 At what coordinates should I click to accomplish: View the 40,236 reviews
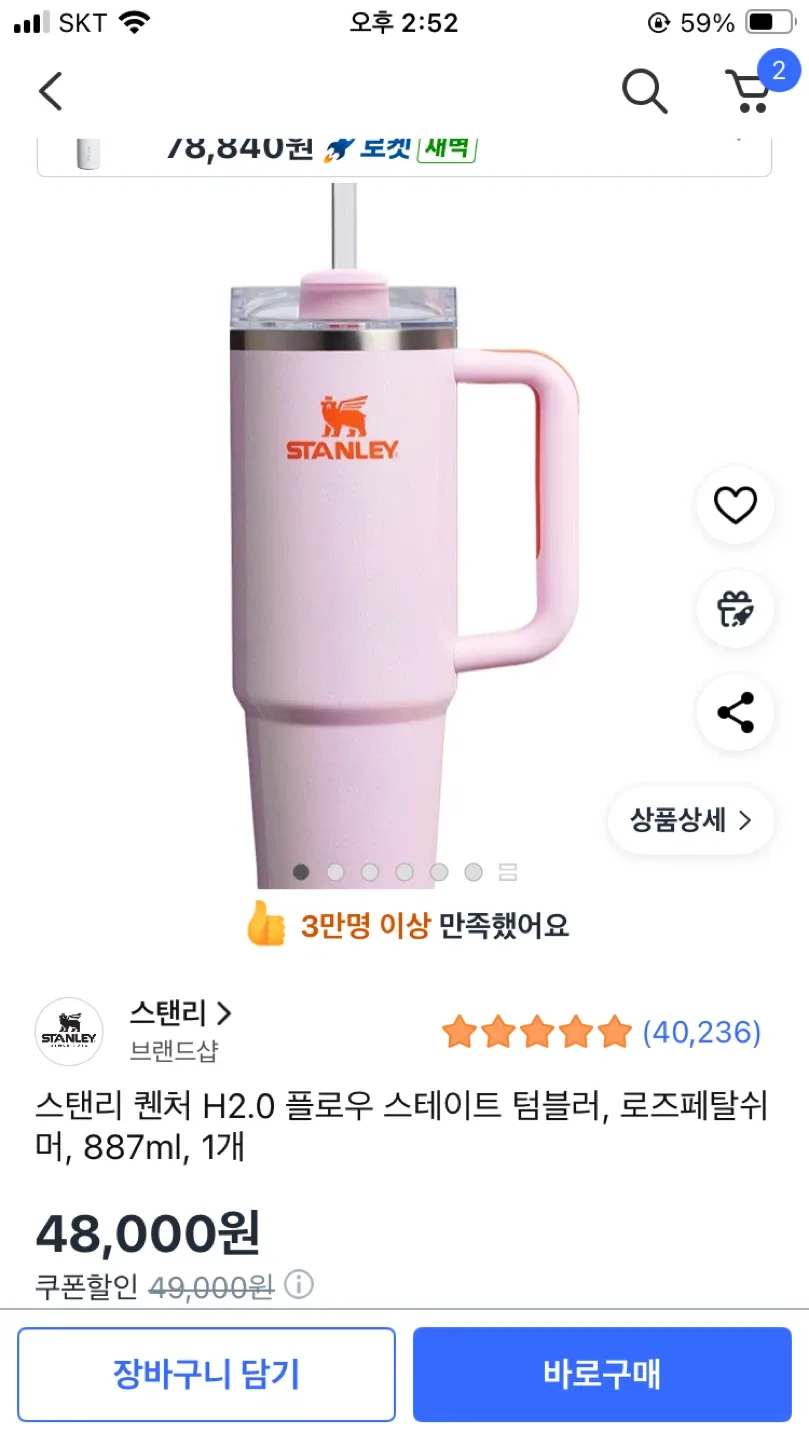(701, 1031)
